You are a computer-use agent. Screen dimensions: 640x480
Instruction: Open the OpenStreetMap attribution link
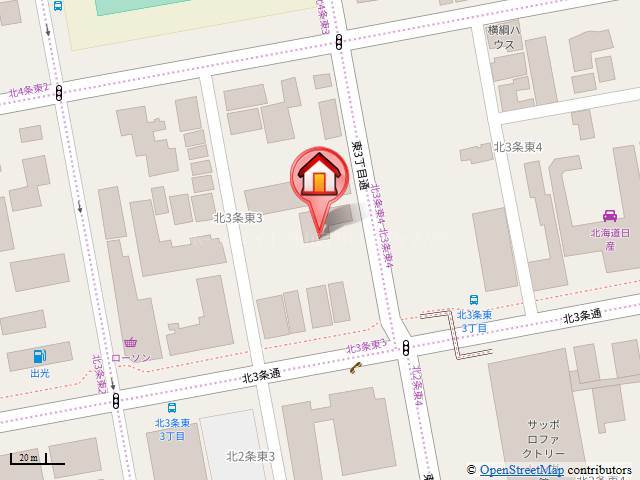tap(521, 470)
